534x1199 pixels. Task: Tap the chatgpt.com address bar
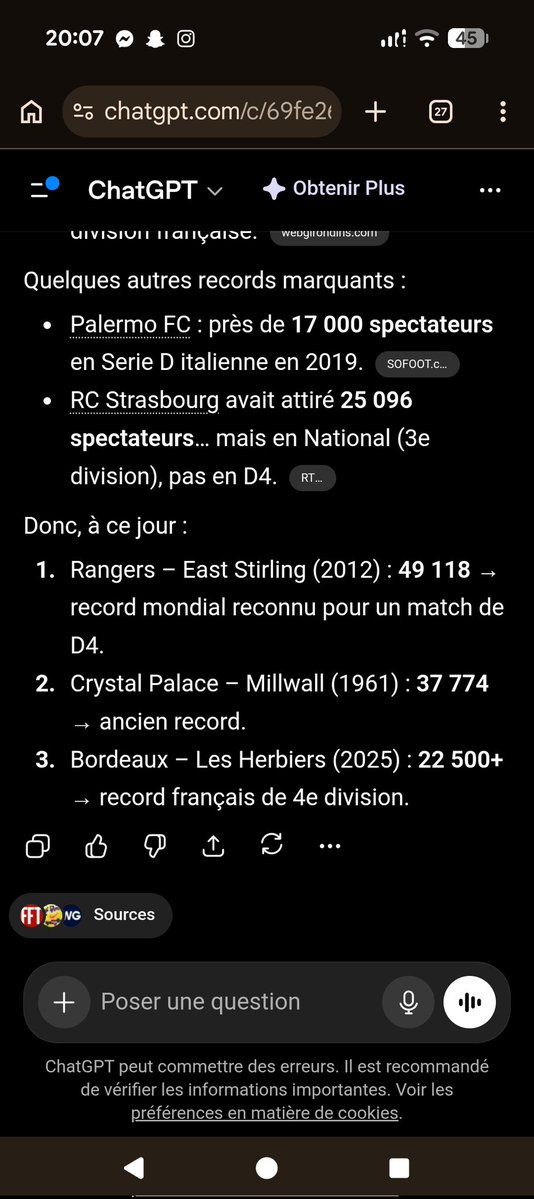click(202, 112)
